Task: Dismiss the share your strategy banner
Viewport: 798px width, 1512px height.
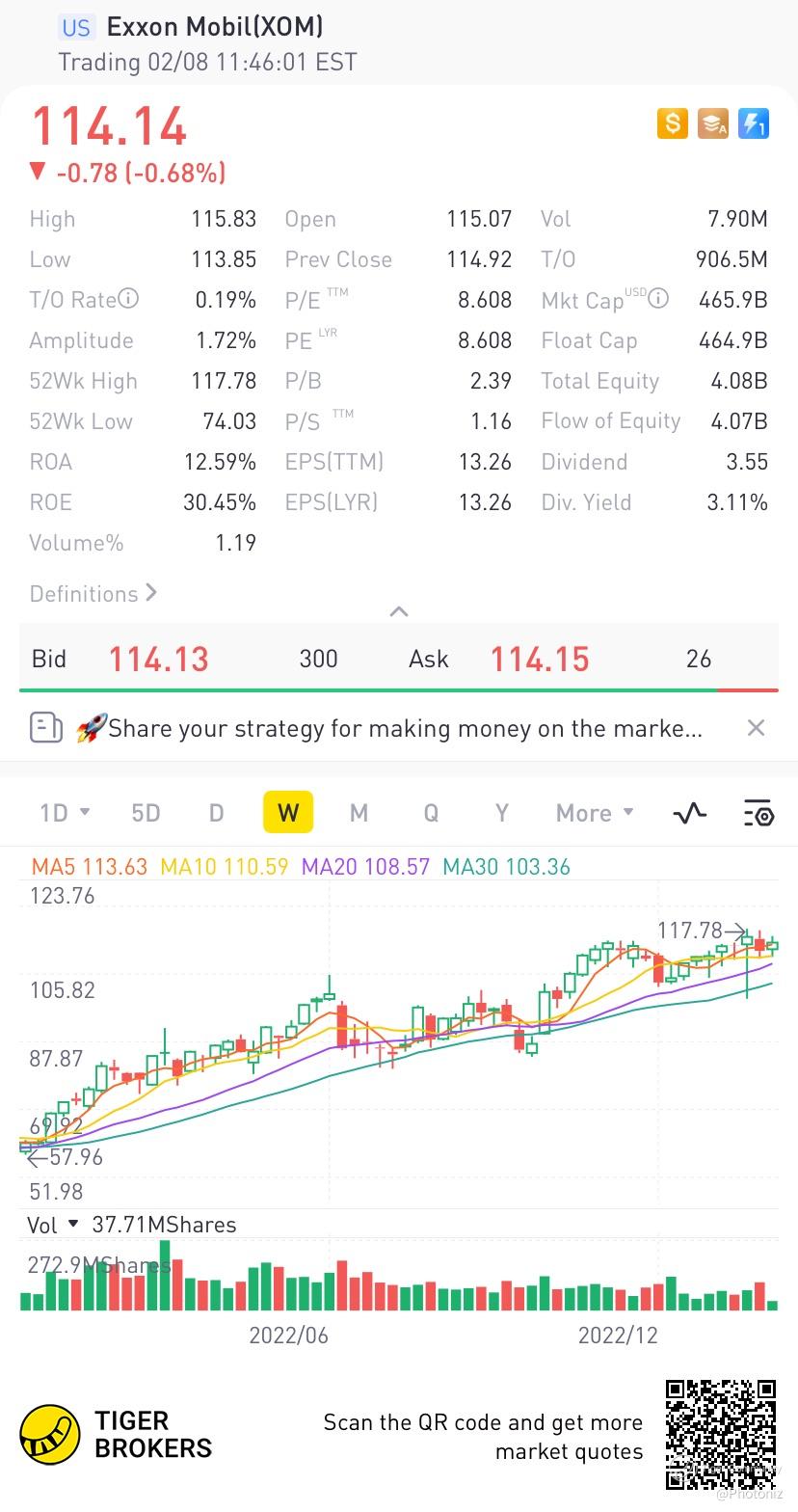Action: click(x=757, y=728)
